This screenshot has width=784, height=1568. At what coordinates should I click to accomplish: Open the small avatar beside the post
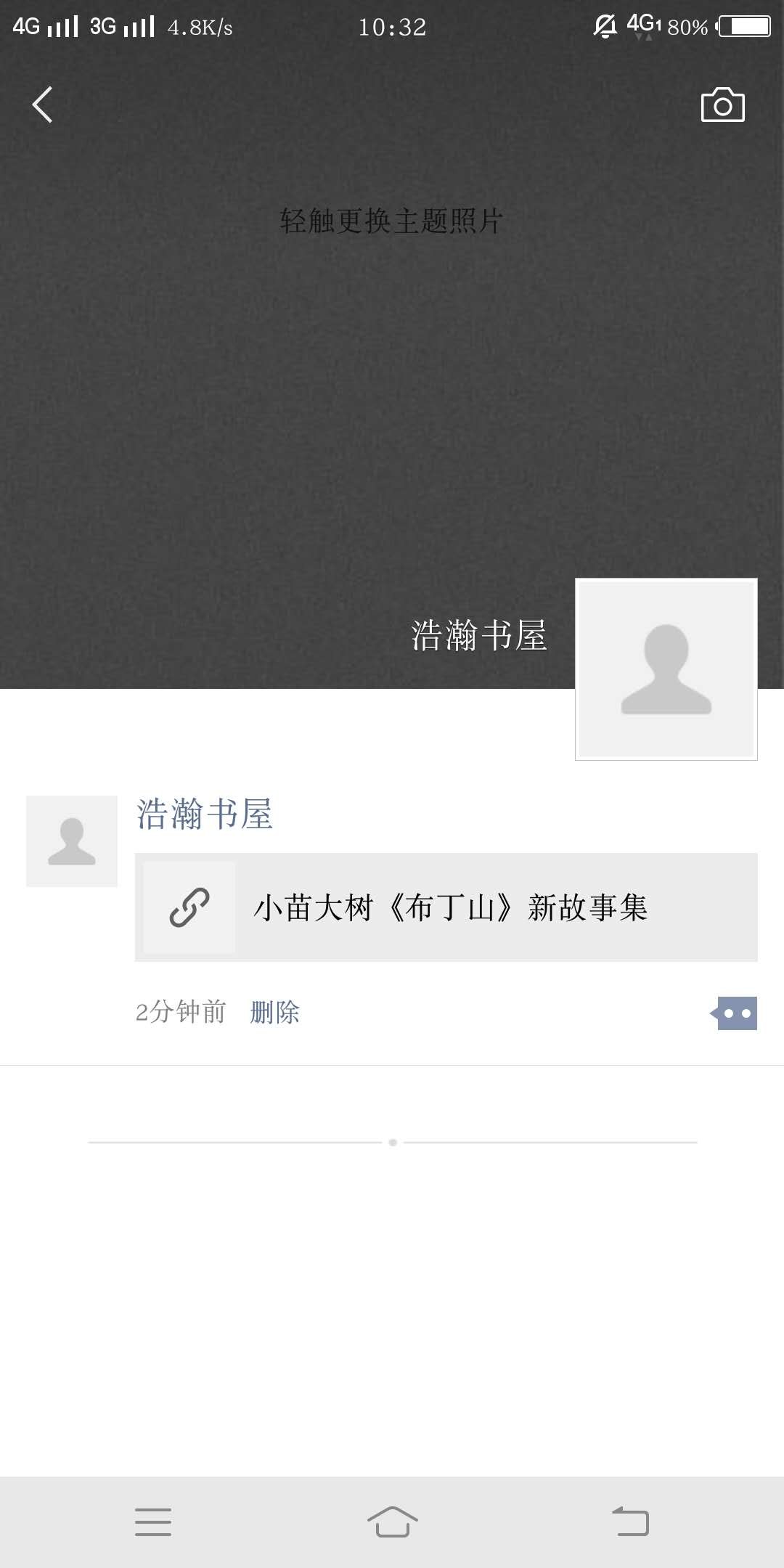click(x=72, y=841)
